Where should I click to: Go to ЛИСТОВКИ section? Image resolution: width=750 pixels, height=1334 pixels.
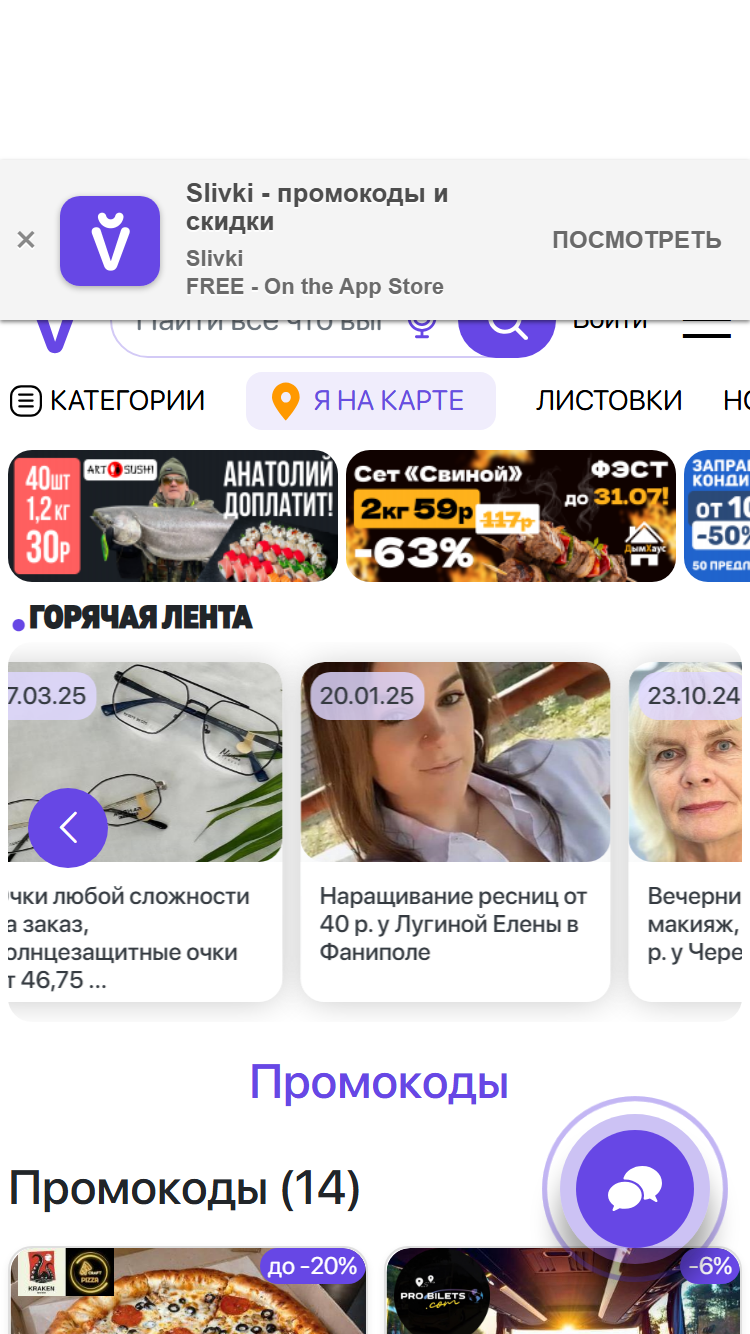[609, 401]
